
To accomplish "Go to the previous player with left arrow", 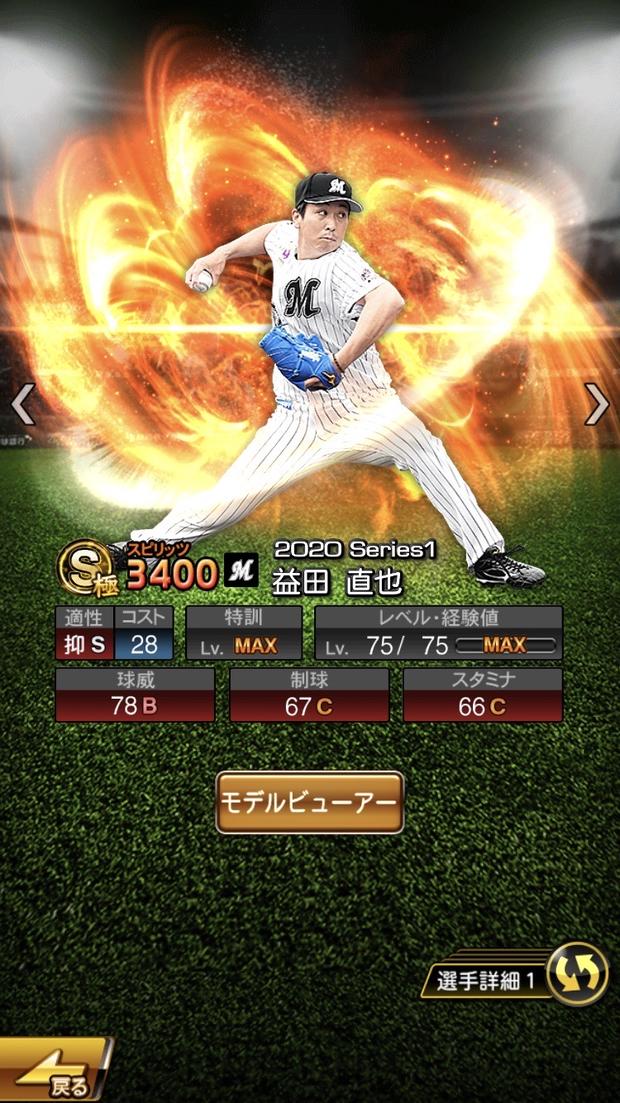I will click(22, 404).
